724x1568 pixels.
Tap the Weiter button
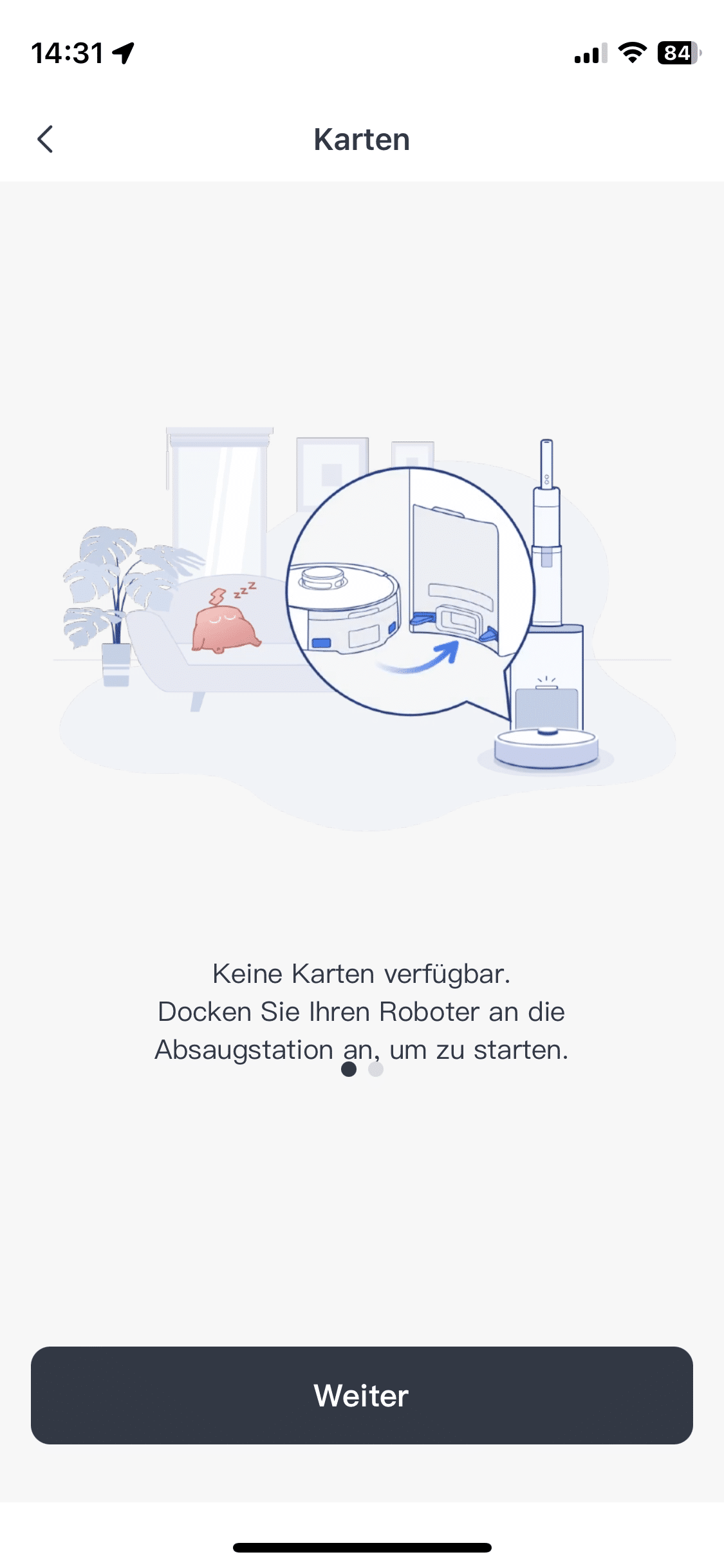(362, 1395)
